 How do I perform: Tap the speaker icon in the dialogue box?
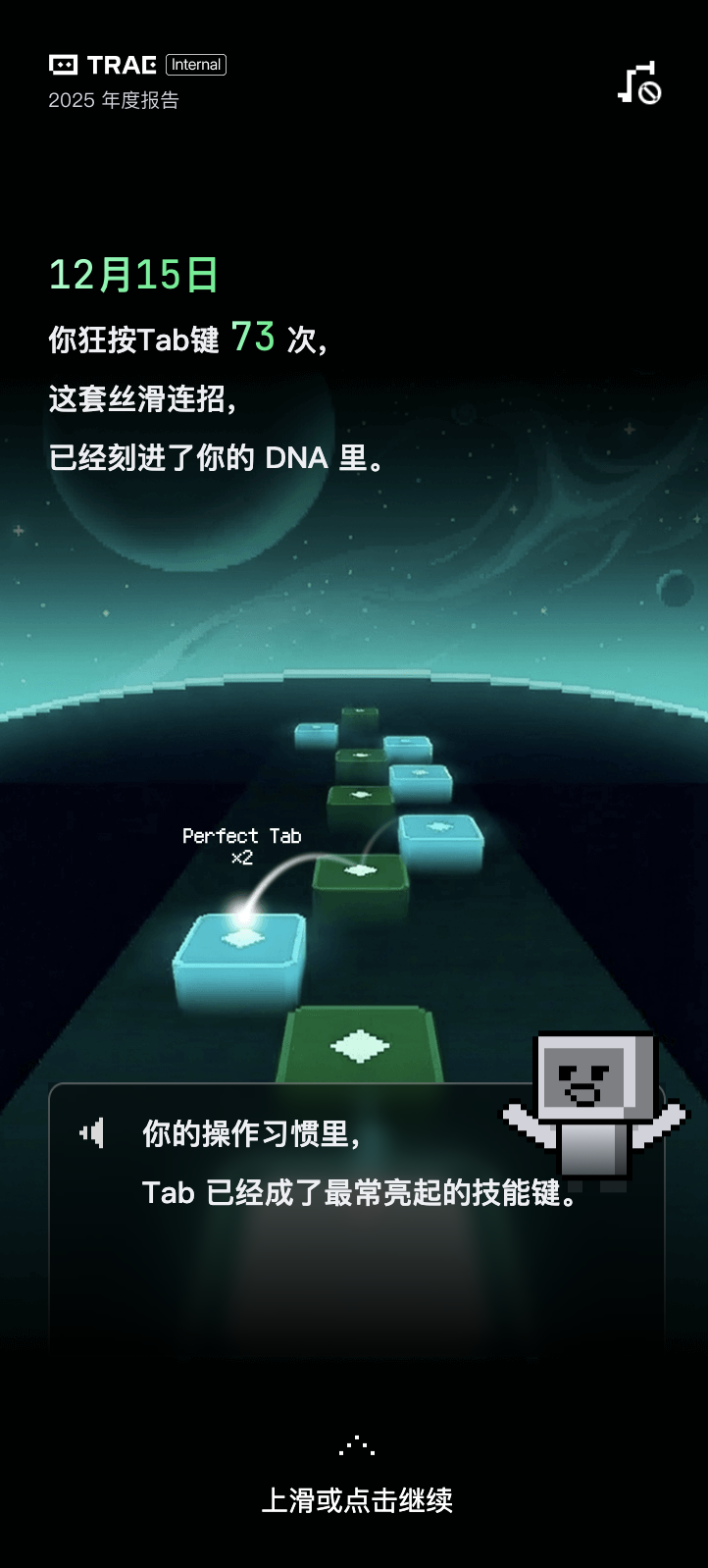point(93,1133)
